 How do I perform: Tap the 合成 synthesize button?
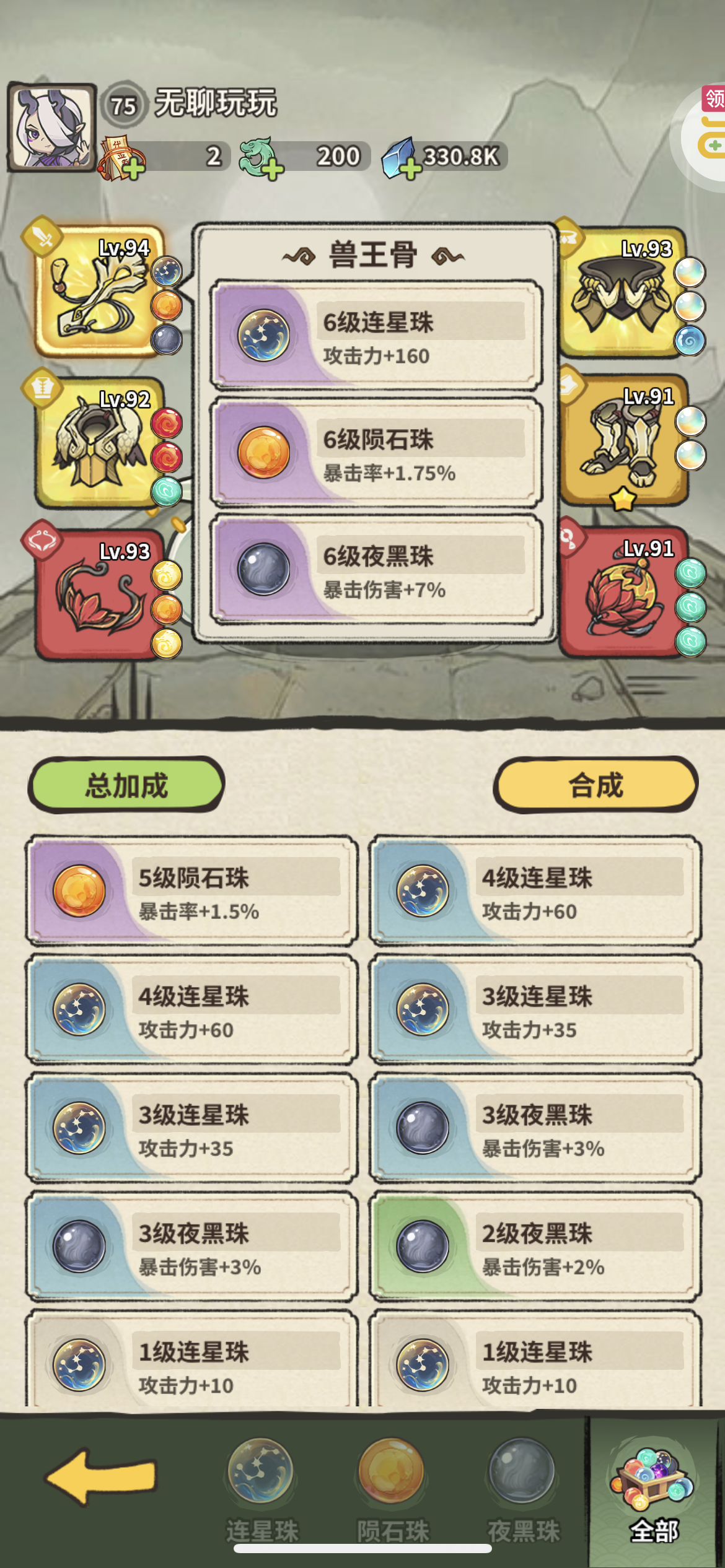(x=595, y=785)
